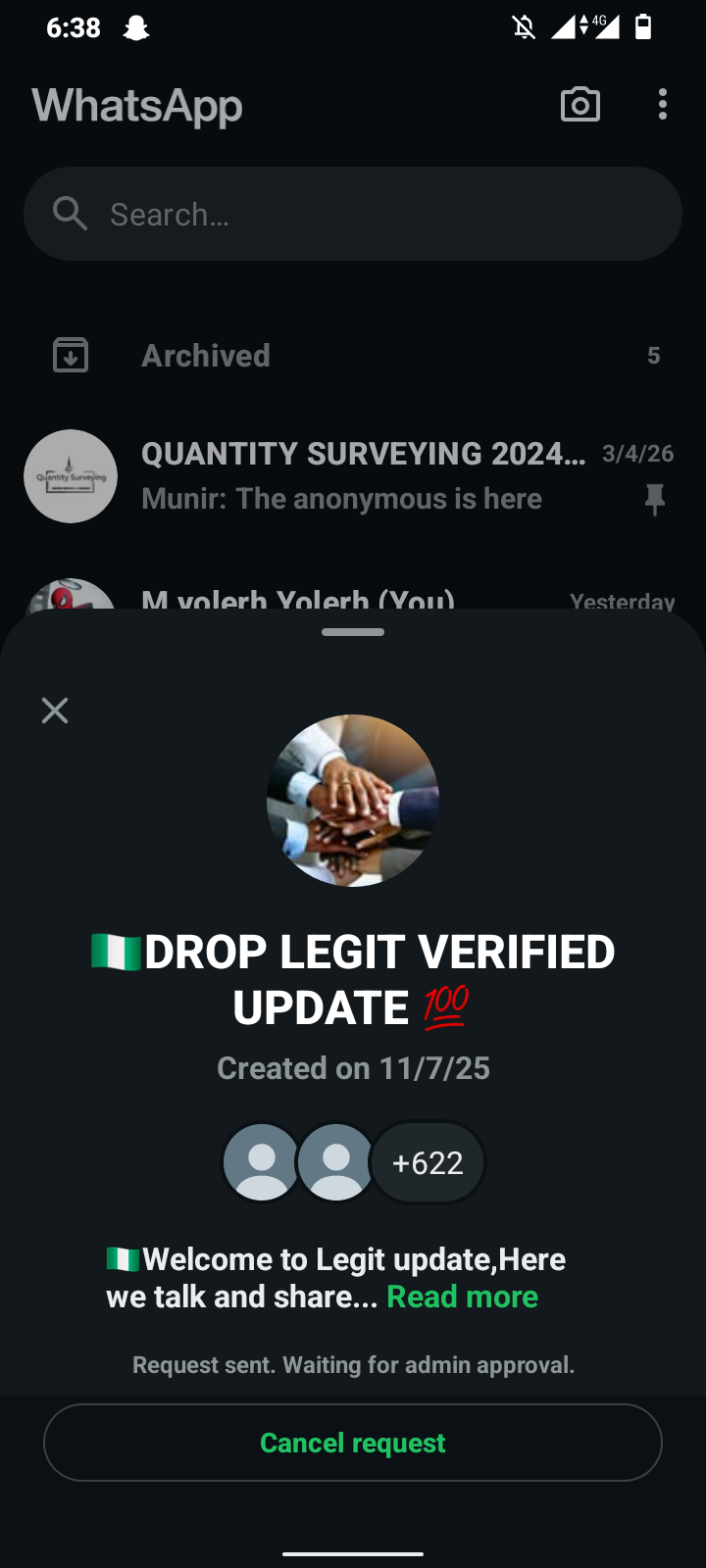
Task: Tap the Search field
Action: pos(353,214)
